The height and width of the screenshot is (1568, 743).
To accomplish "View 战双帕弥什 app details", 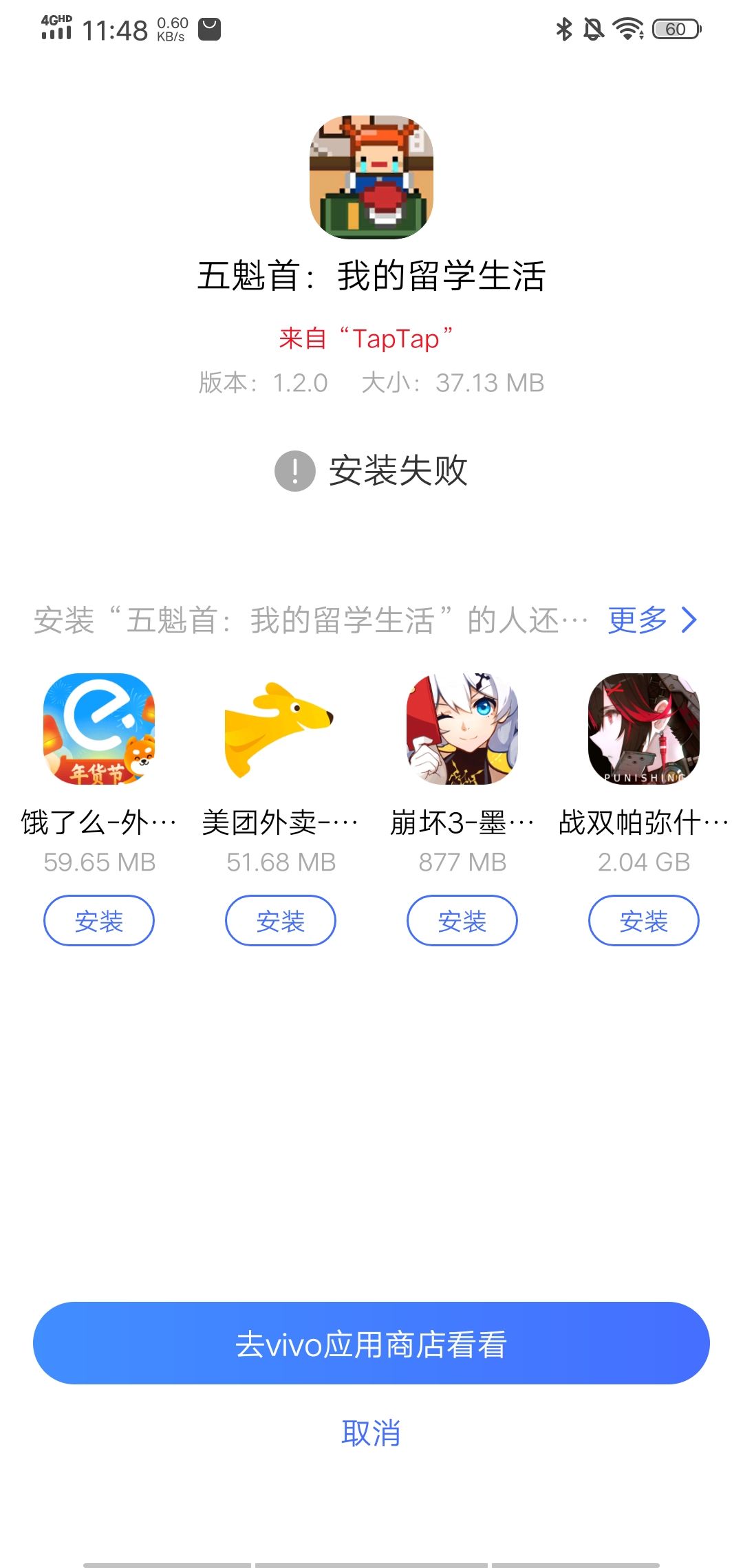I will [644, 728].
